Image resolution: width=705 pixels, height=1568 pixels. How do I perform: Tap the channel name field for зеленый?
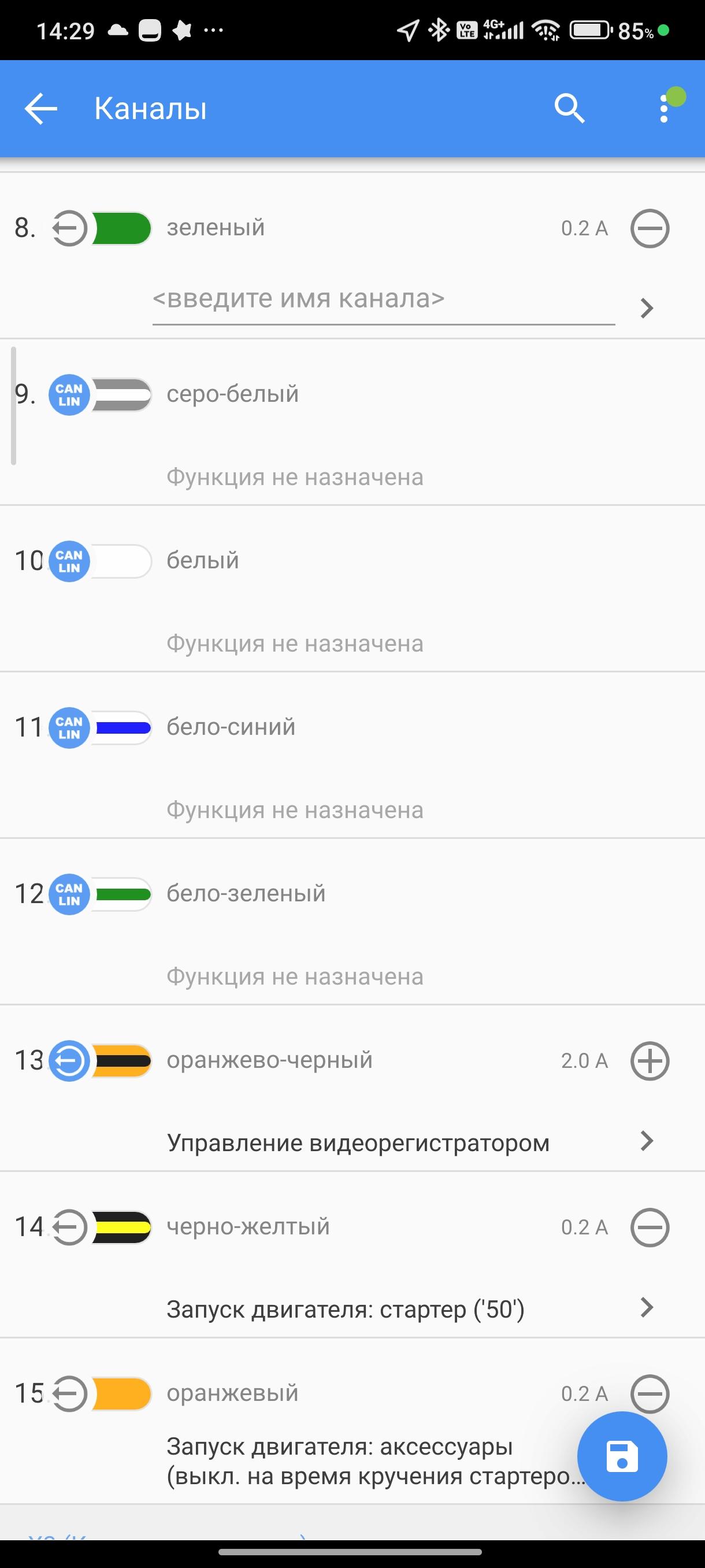[x=383, y=299]
